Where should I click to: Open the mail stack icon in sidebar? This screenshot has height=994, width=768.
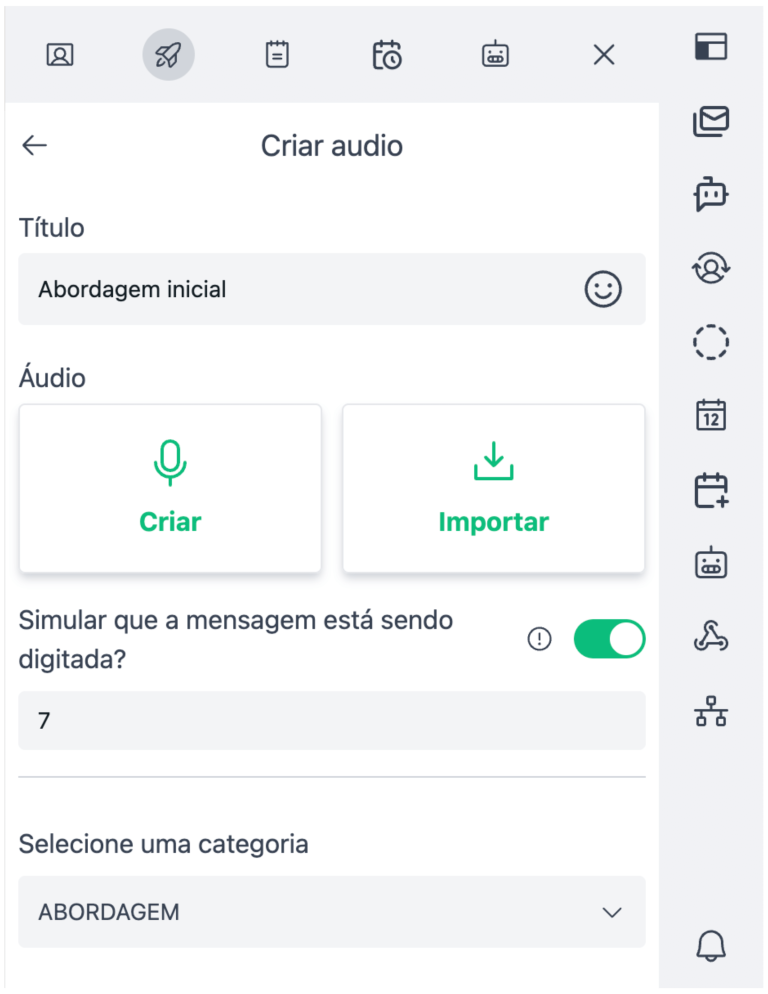pyautogui.click(x=711, y=121)
